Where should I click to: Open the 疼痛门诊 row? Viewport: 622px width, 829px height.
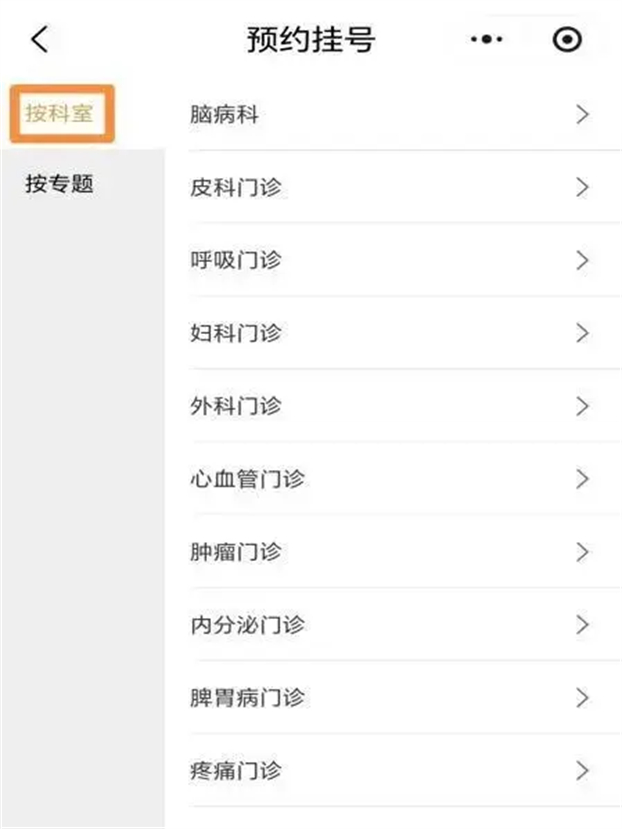390,771
